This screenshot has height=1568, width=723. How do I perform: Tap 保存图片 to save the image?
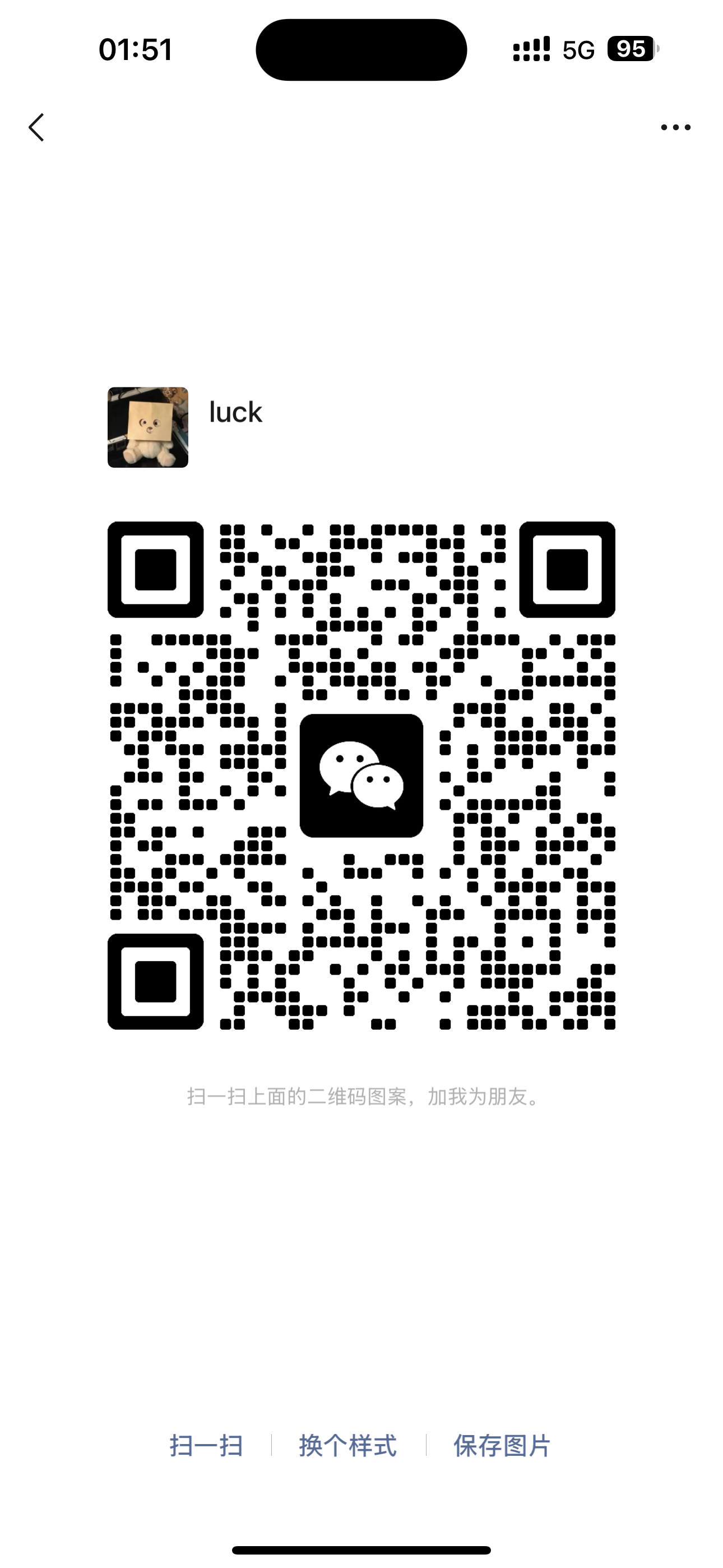(x=502, y=1446)
